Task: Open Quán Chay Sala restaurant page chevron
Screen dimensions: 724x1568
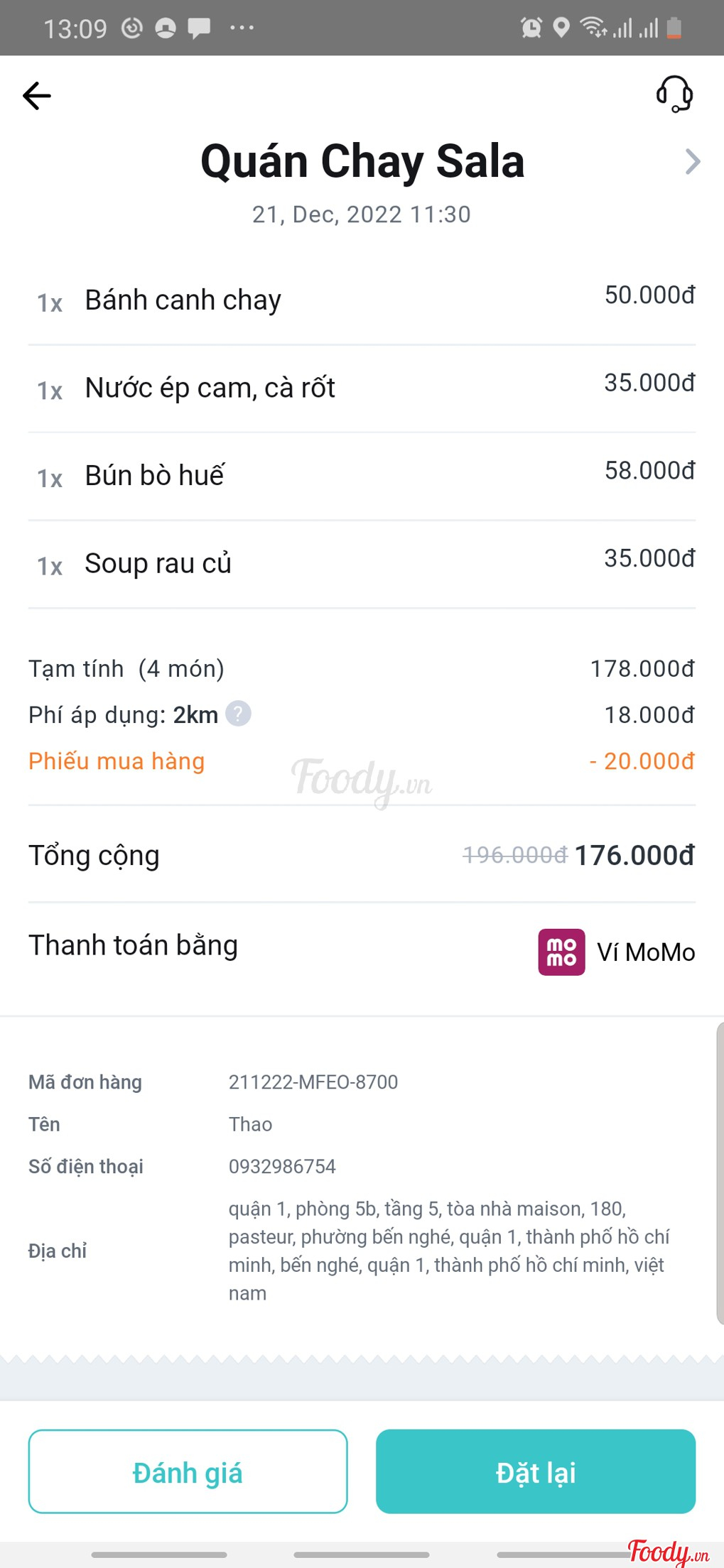Action: 692,162
